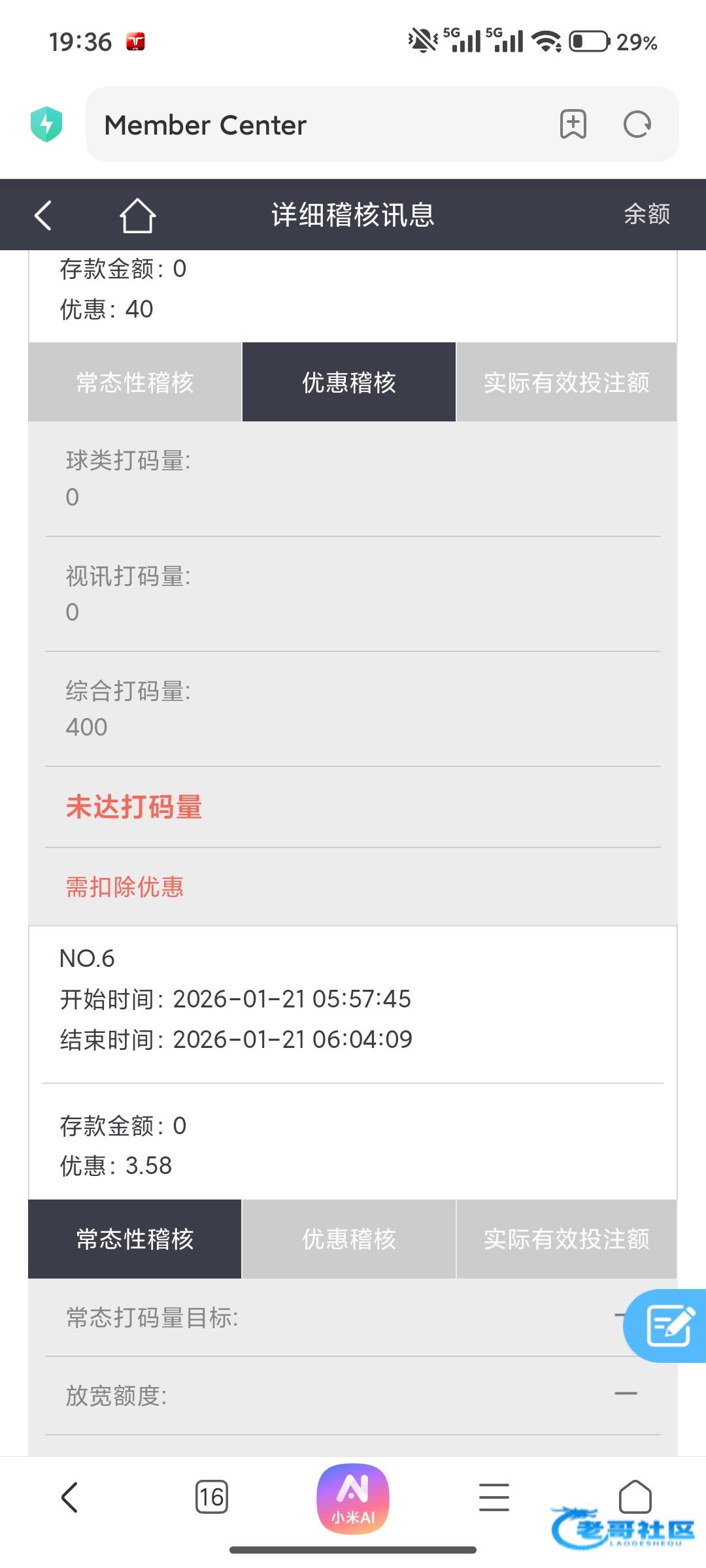
Task: Open the 余额 balance link
Action: 647,214
